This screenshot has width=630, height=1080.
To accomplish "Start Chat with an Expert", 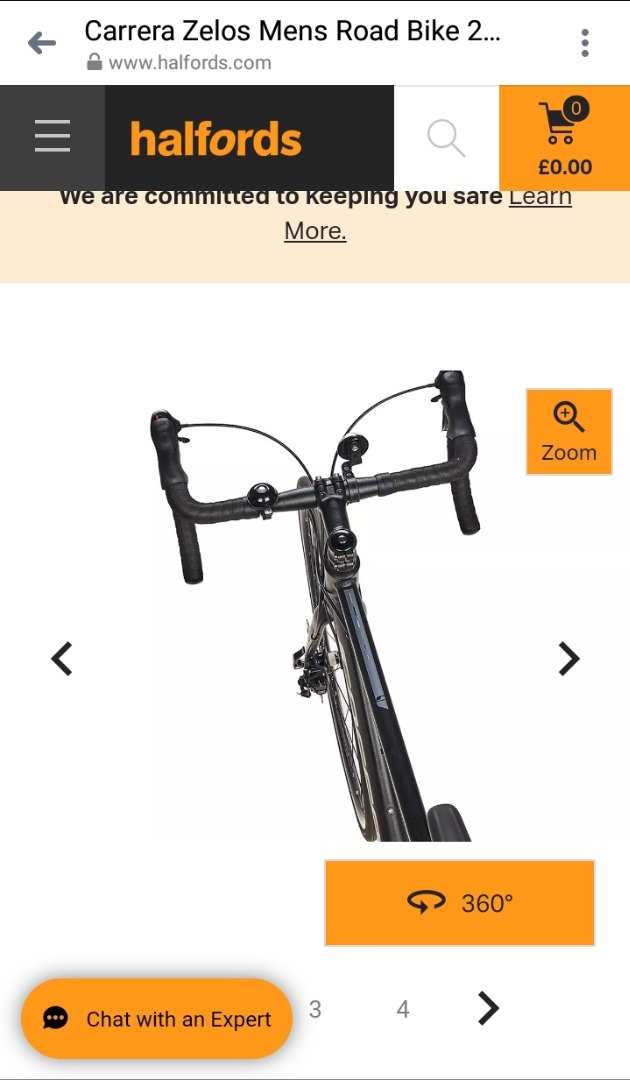I will [157, 1019].
